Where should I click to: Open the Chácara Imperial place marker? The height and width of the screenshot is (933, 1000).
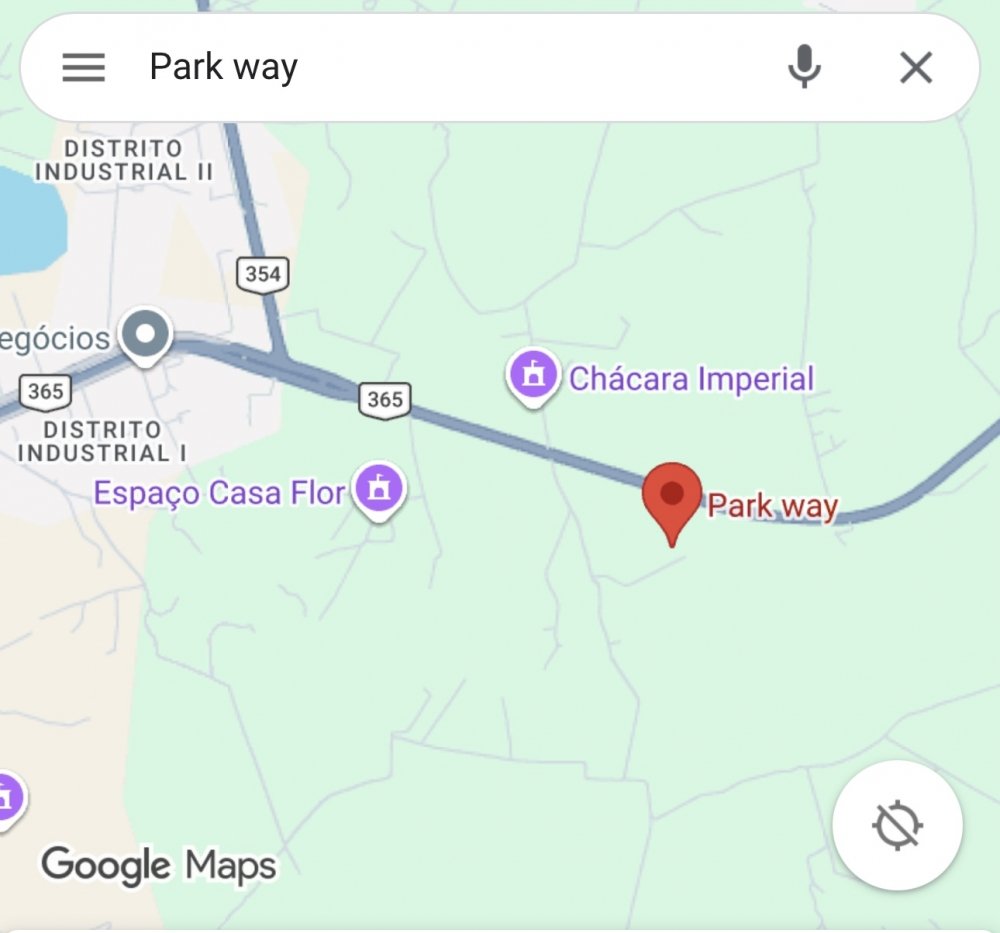(x=533, y=375)
